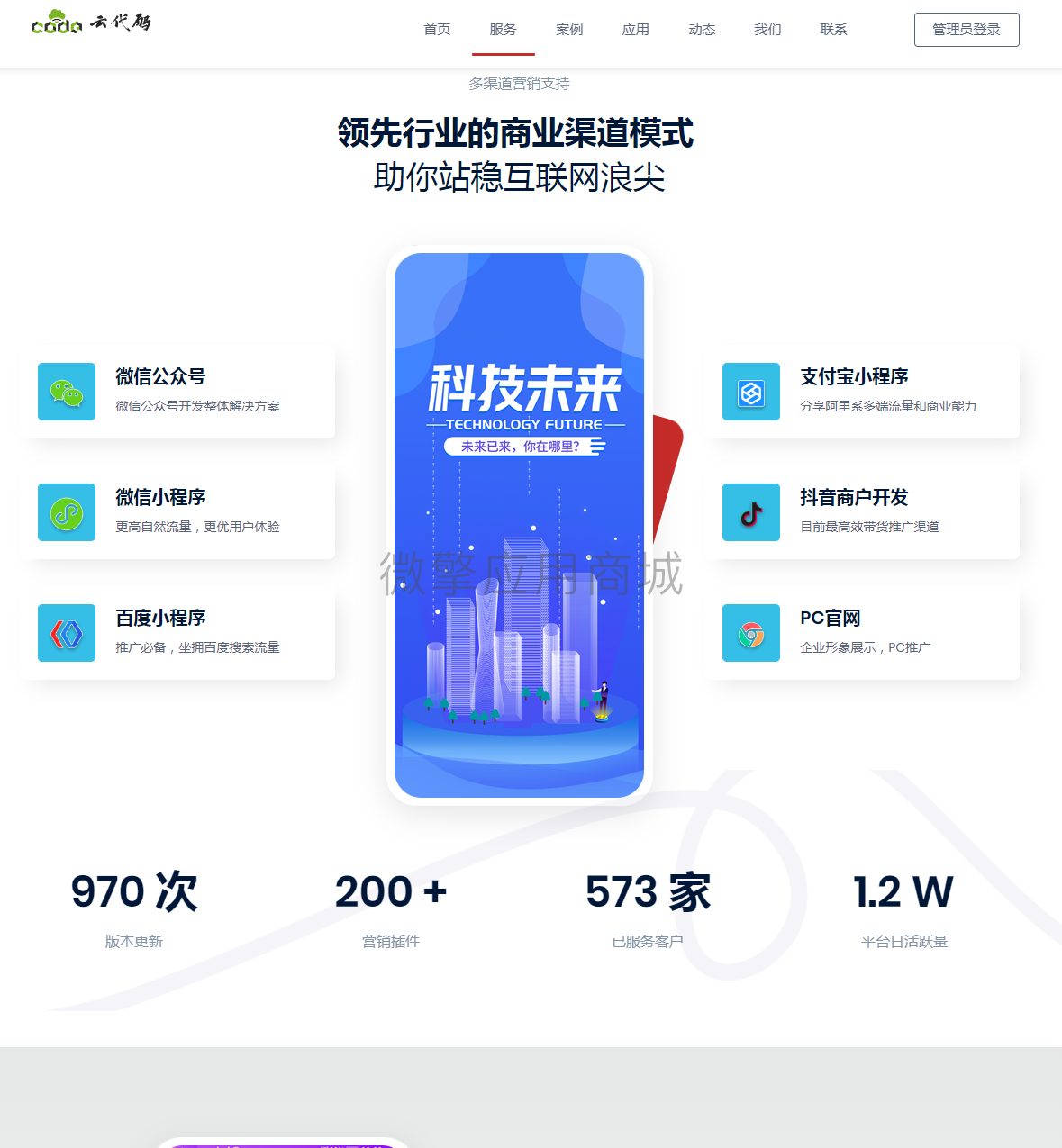Viewport: 1062px width, 1148px height.
Task: Open the 支付宝小程序 card
Action: [863, 391]
